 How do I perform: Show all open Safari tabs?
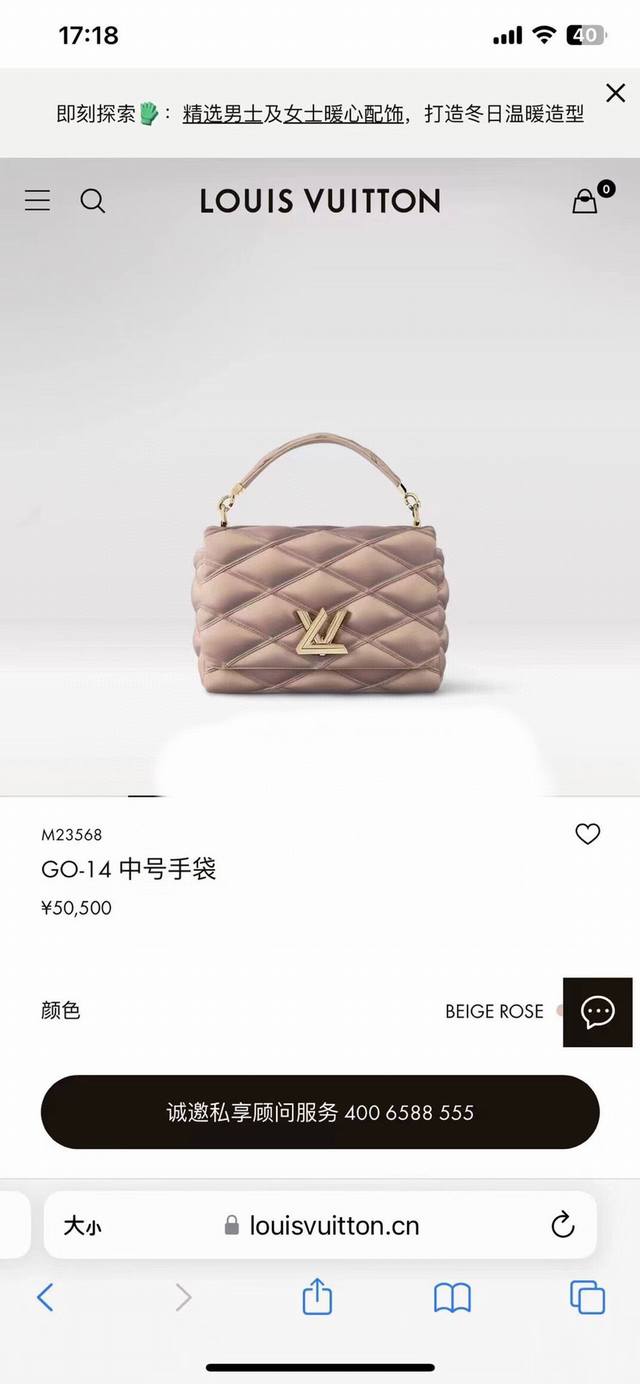(x=588, y=1298)
